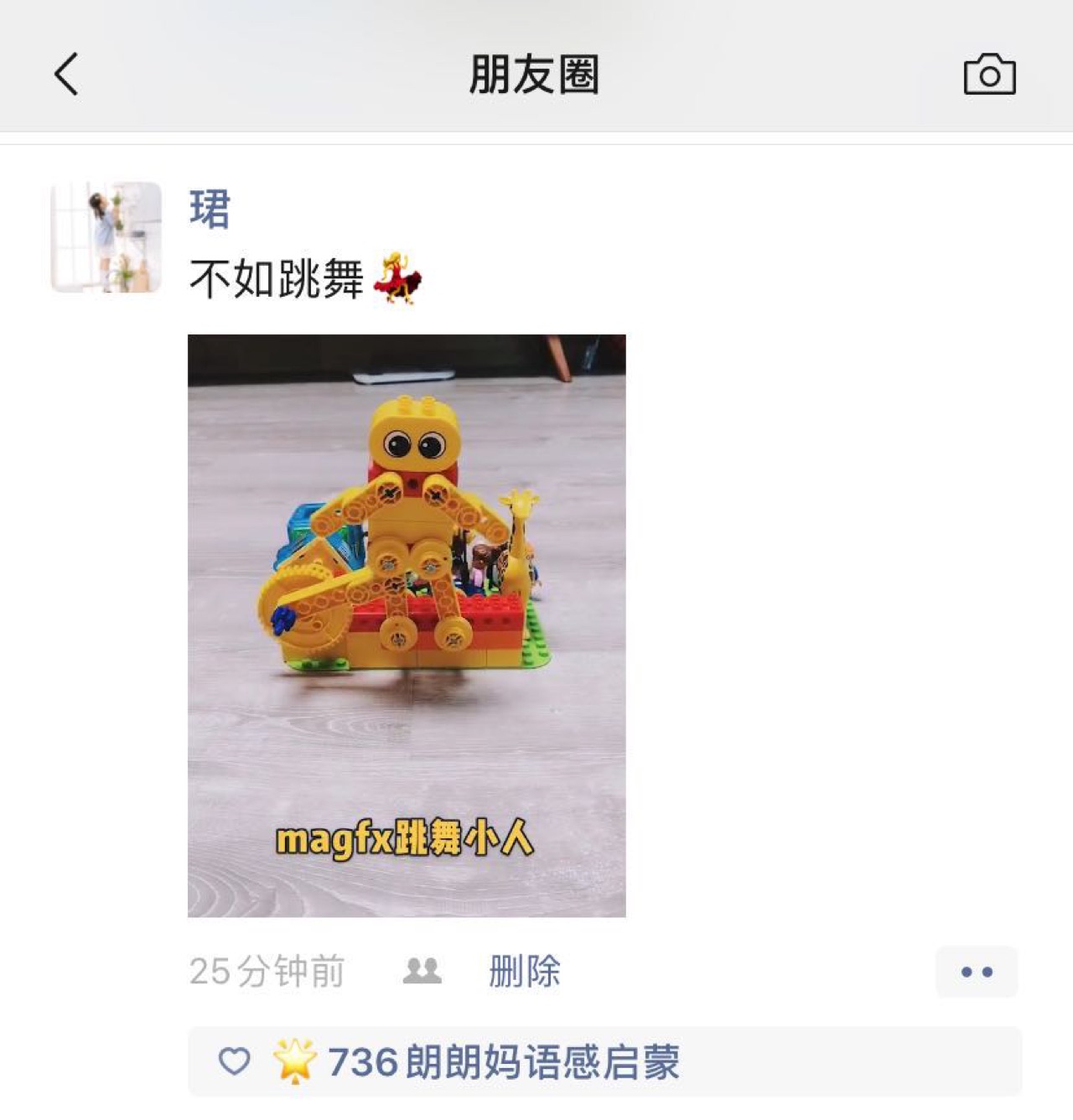Open the 珺 username link
The height and width of the screenshot is (1120, 1073).
point(210,209)
